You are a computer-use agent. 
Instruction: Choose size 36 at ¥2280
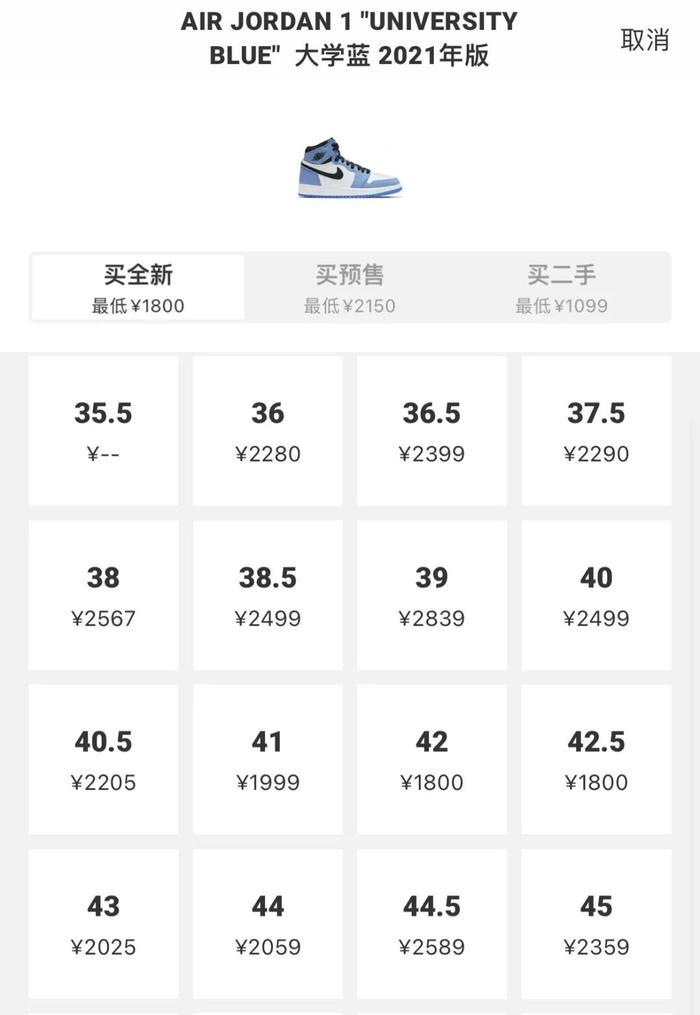[x=268, y=431]
